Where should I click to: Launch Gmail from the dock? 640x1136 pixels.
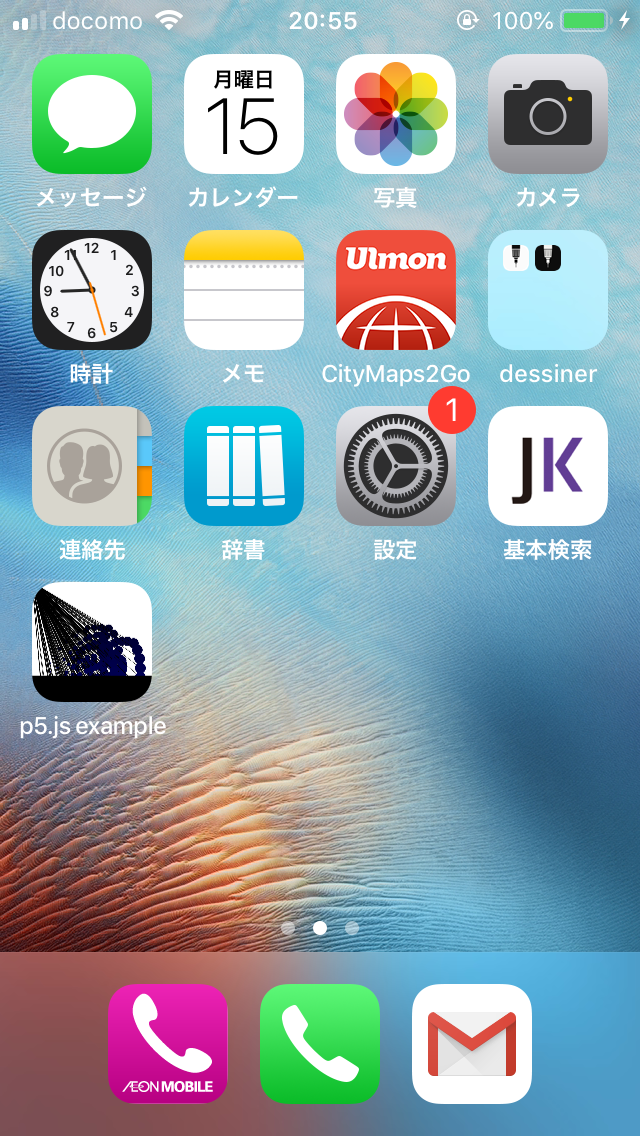point(472,1043)
